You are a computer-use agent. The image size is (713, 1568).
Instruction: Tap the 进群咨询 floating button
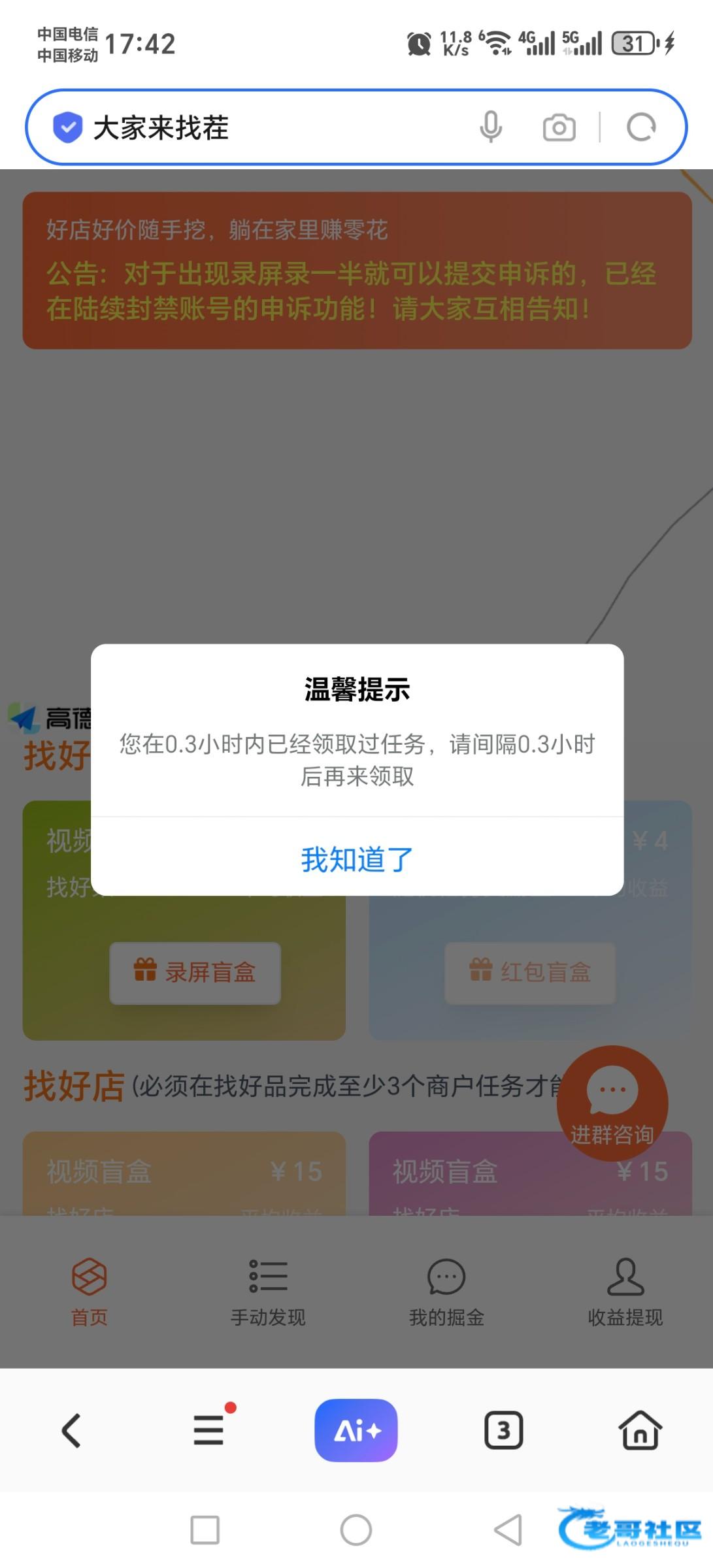[x=612, y=1103]
